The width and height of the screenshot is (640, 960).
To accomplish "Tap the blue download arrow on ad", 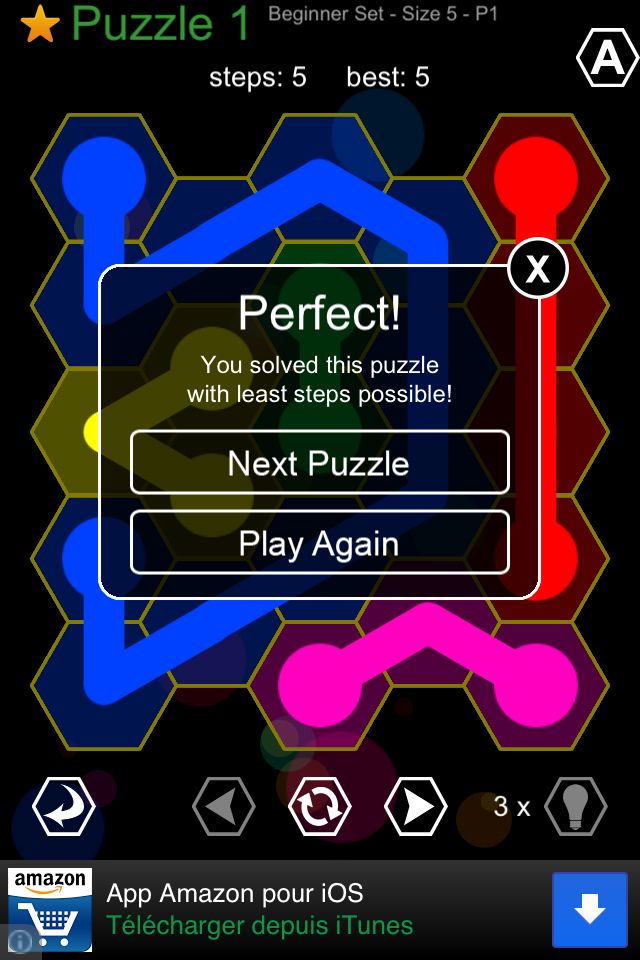I will (590, 909).
